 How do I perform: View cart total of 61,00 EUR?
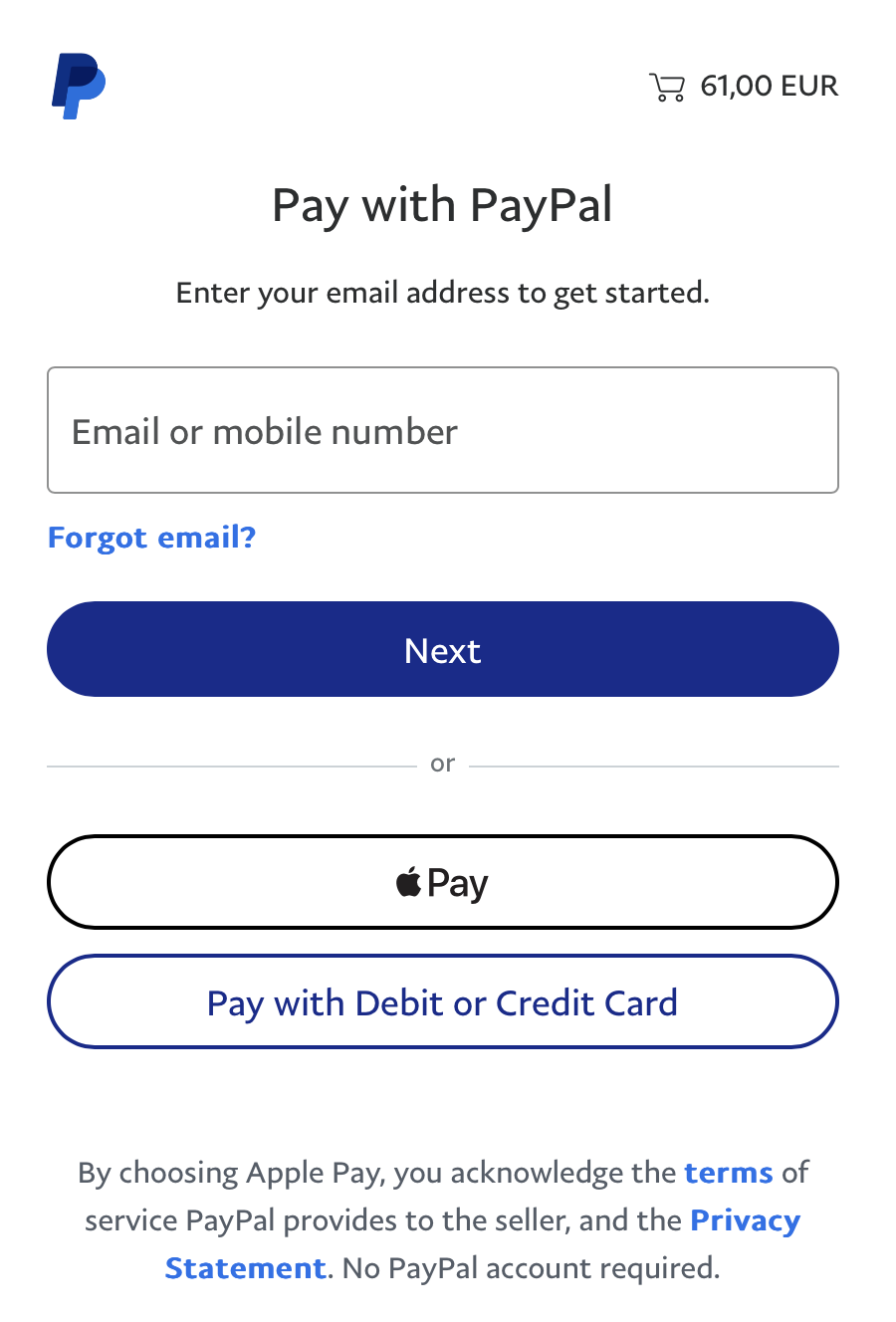coord(744,87)
